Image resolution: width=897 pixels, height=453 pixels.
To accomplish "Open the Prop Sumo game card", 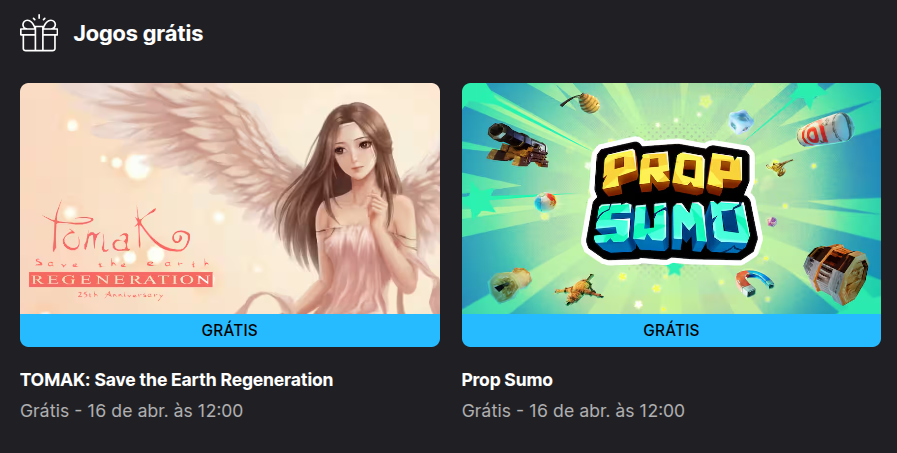I will coord(671,200).
